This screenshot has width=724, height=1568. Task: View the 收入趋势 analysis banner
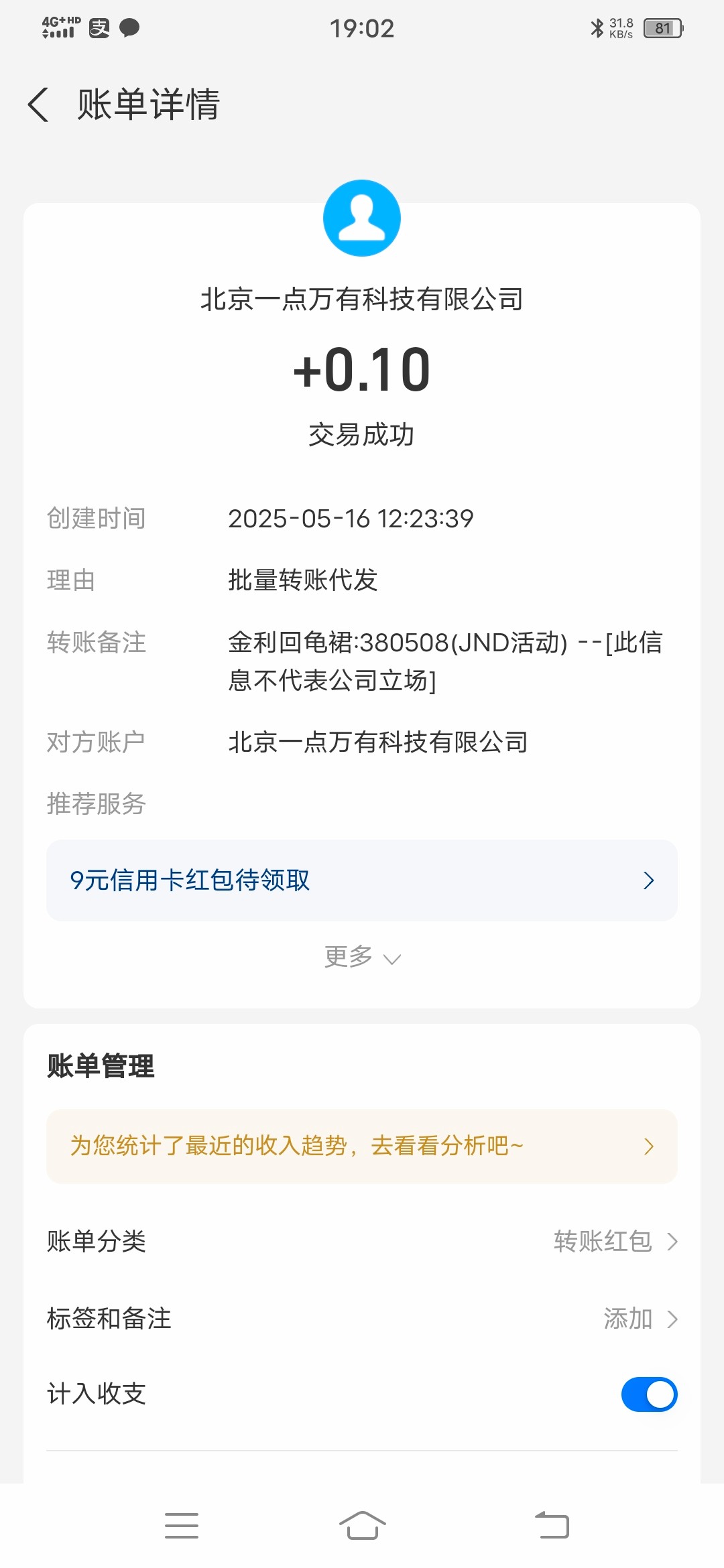point(362,1147)
